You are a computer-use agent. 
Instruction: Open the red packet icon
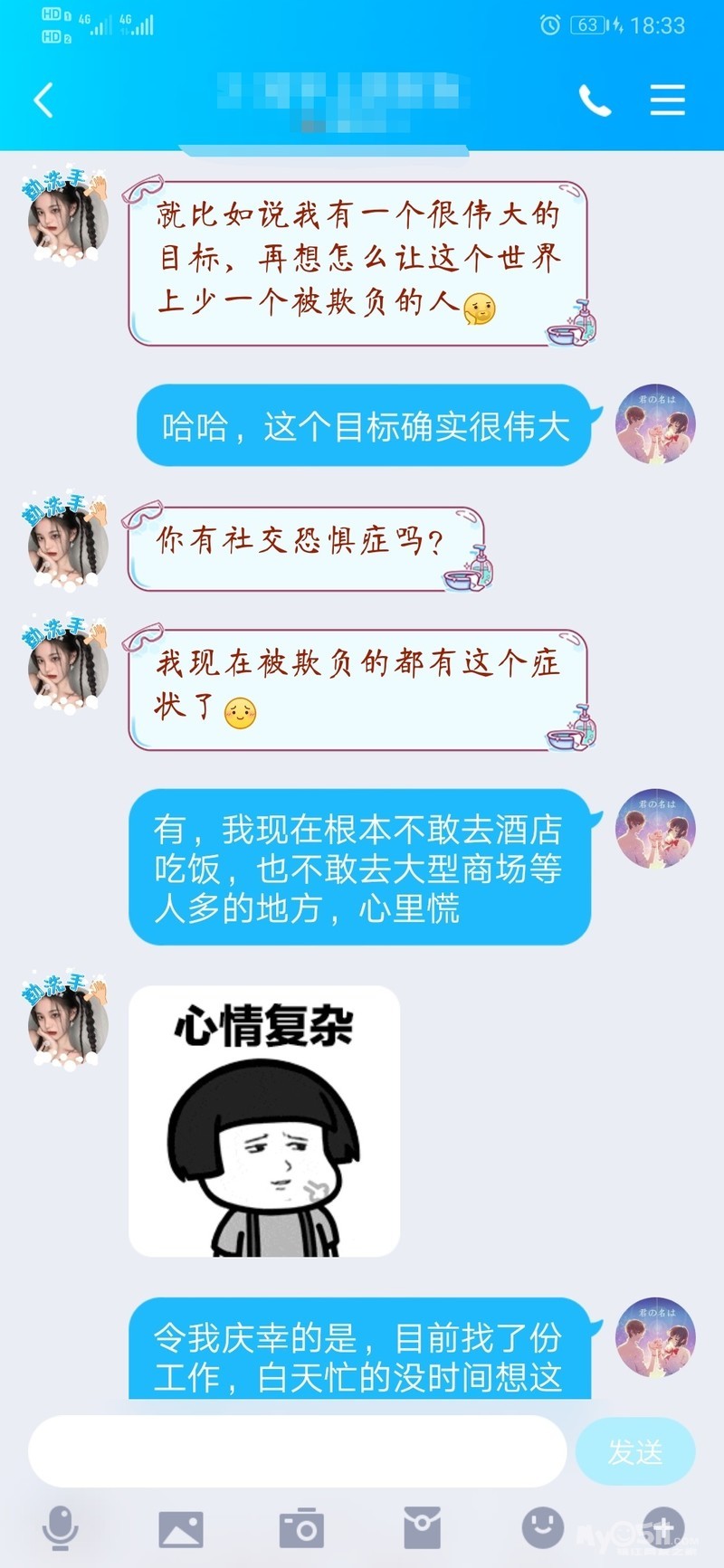422,1529
